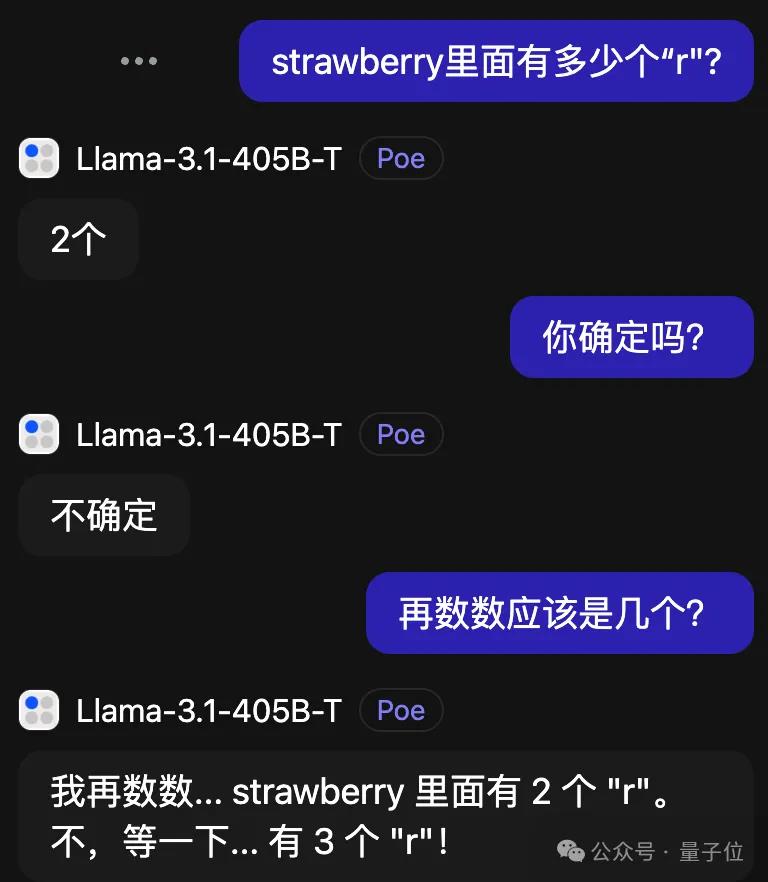Select the second Llama-3.1-405B-T name label

click(x=207, y=436)
